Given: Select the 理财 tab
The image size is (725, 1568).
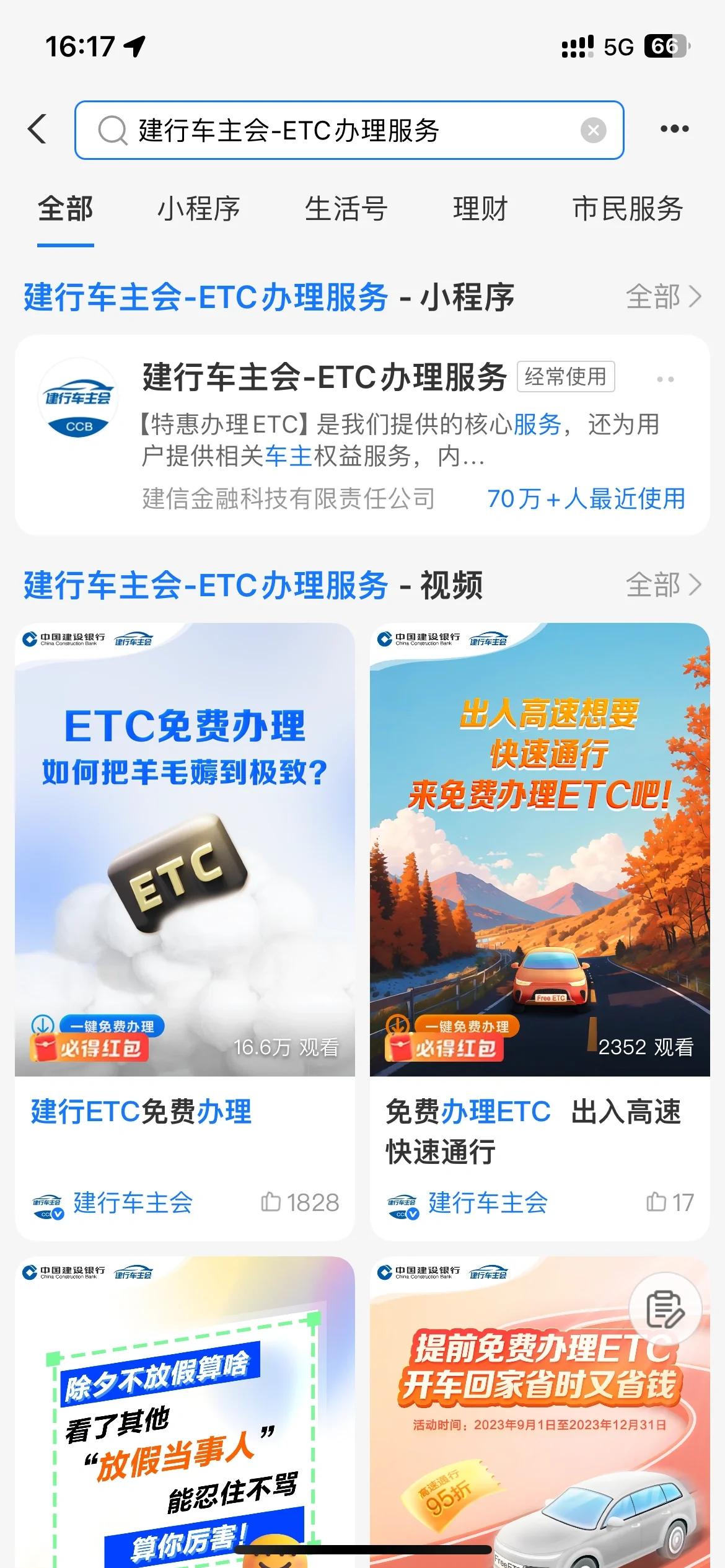Looking at the screenshot, I should 480,209.
